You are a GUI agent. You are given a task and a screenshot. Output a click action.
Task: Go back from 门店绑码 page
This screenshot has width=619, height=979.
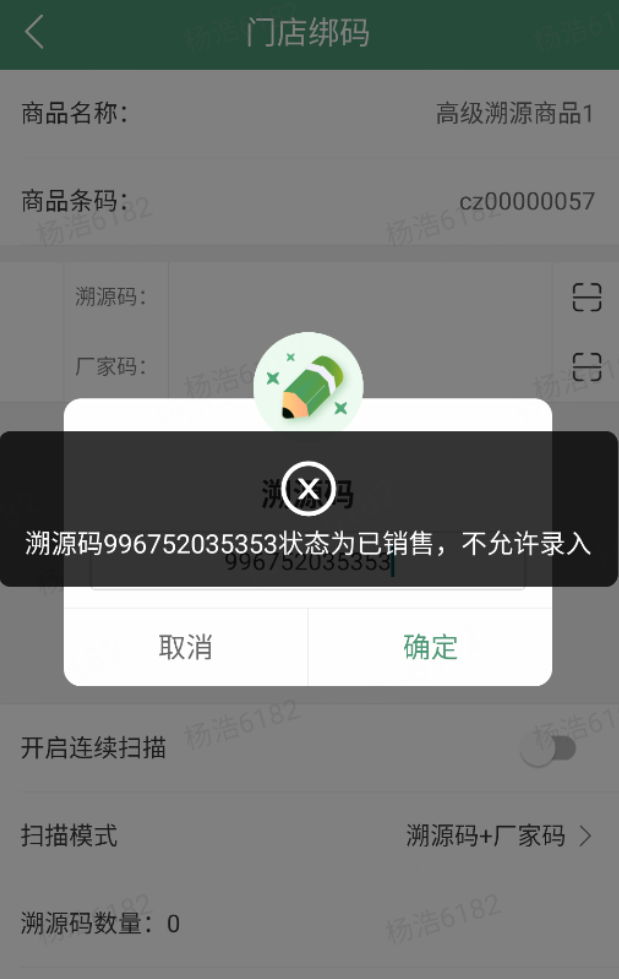point(34,32)
